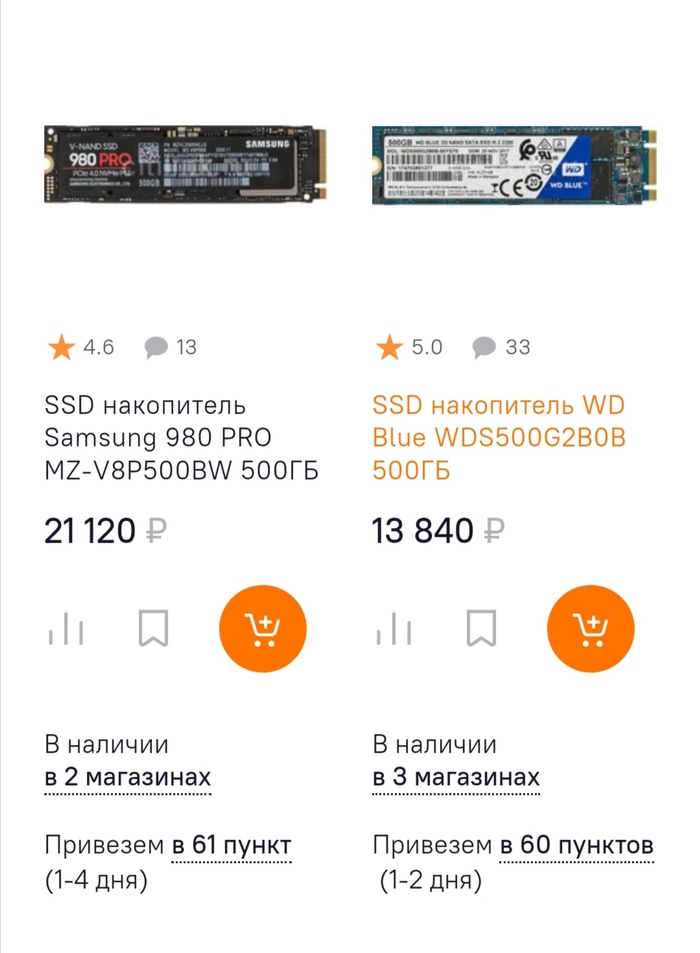View the 61 pickup points for Samsung

(x=231, y=845)
